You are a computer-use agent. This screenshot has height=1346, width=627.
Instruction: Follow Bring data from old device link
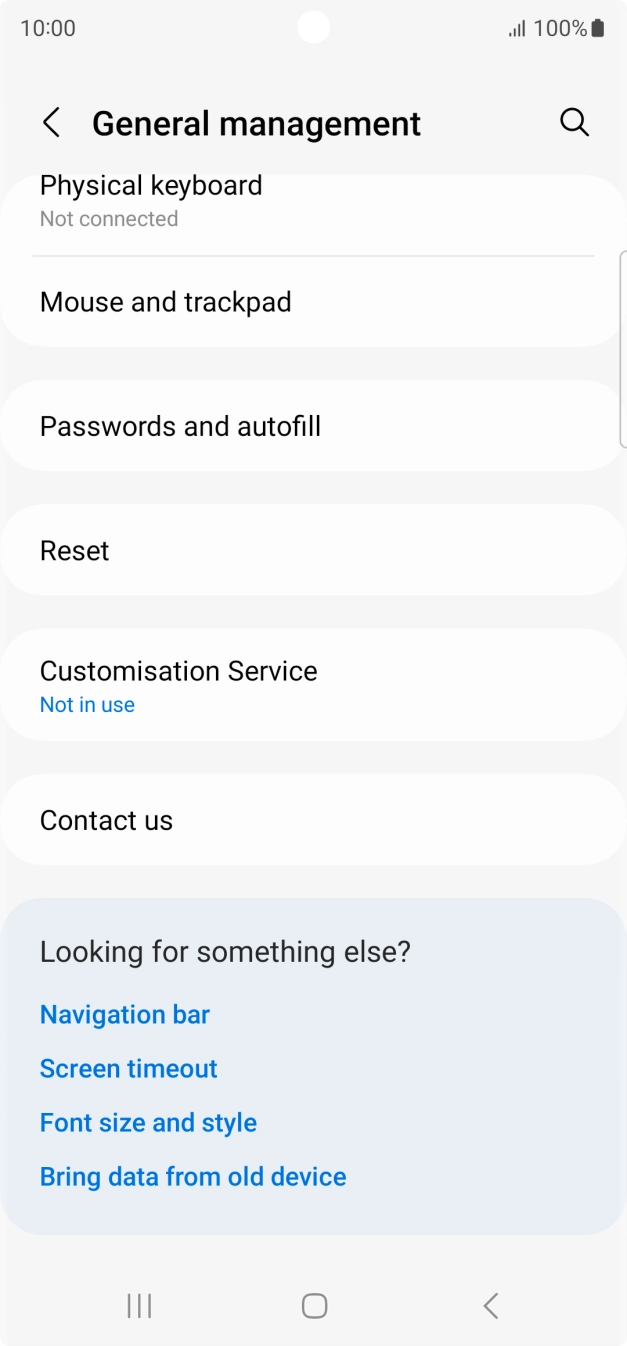[x=193, y=1176]
